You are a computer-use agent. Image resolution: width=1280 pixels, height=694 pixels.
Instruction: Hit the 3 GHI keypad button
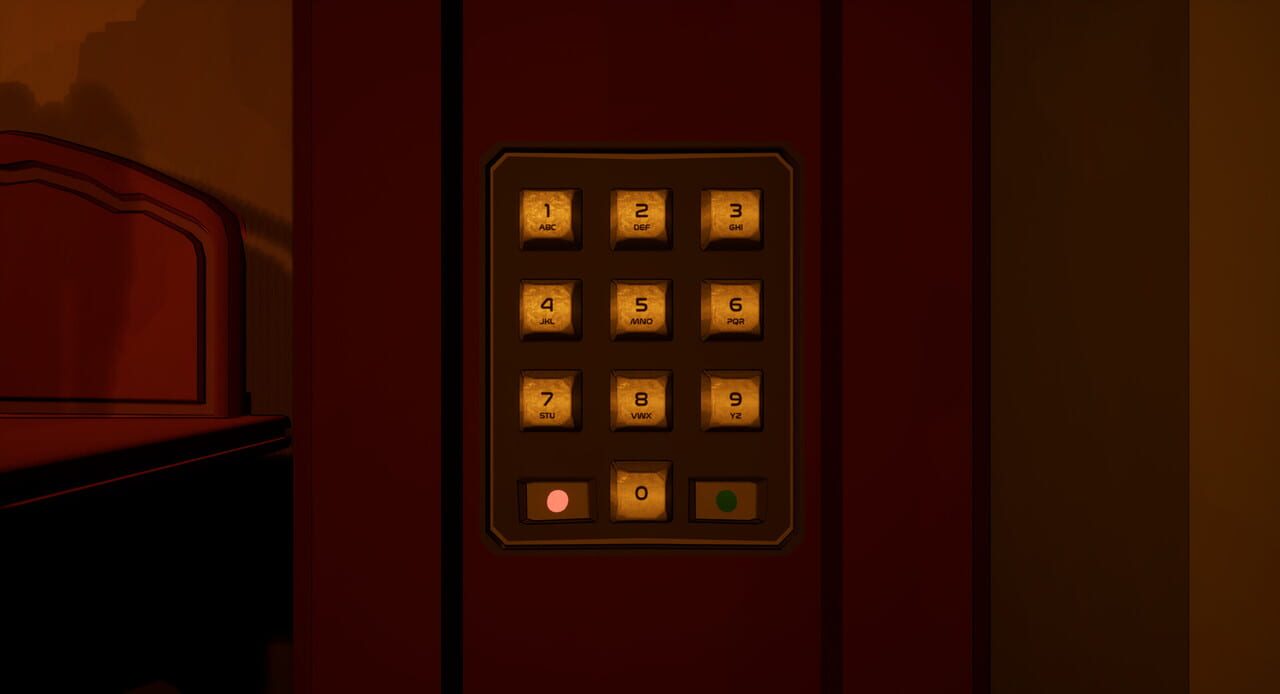[733, 217]
